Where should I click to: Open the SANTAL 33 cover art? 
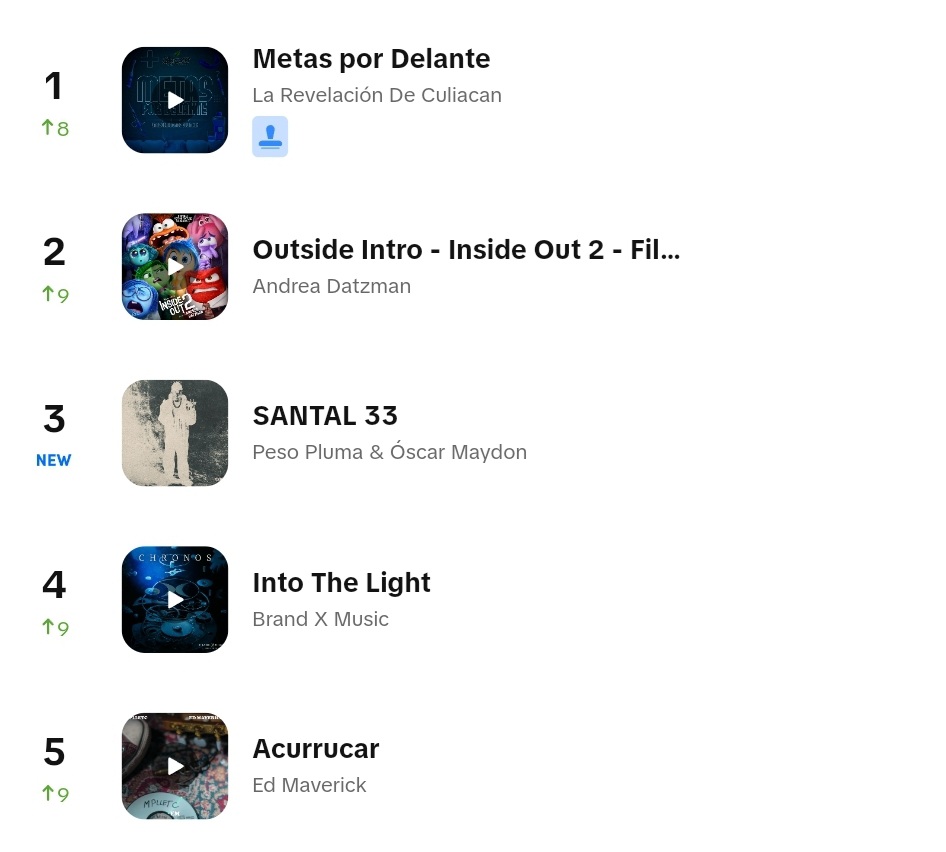(175, 433)
